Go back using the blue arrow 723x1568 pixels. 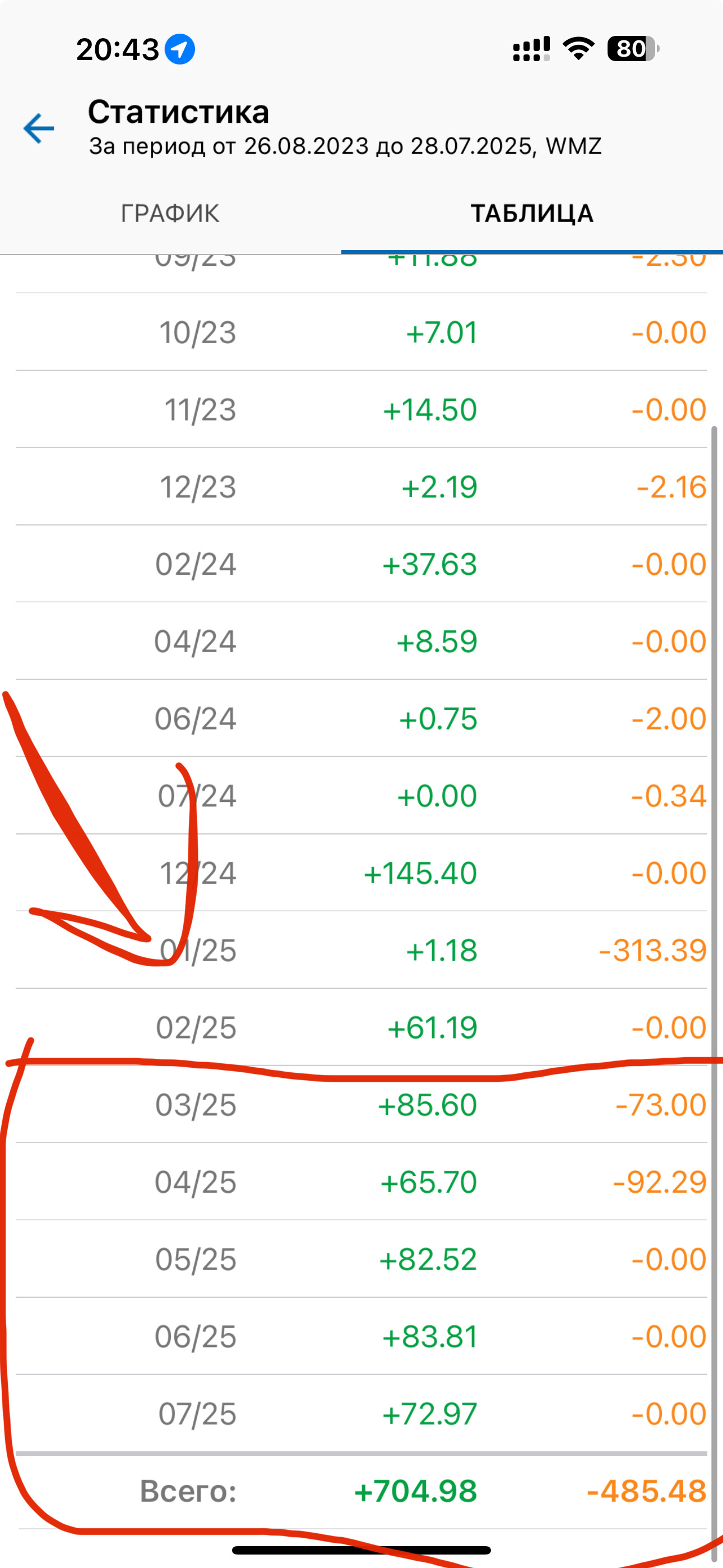(x=39, y=128)
